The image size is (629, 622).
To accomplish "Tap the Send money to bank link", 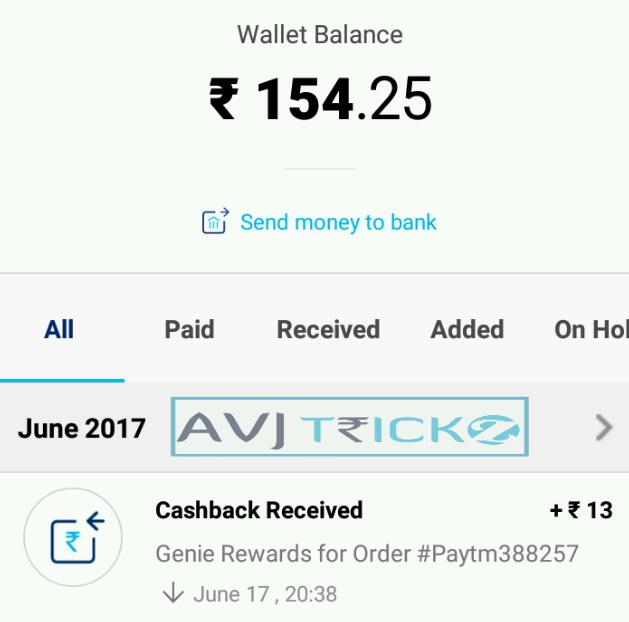I will pyautogui.click(x=320, y=222).
